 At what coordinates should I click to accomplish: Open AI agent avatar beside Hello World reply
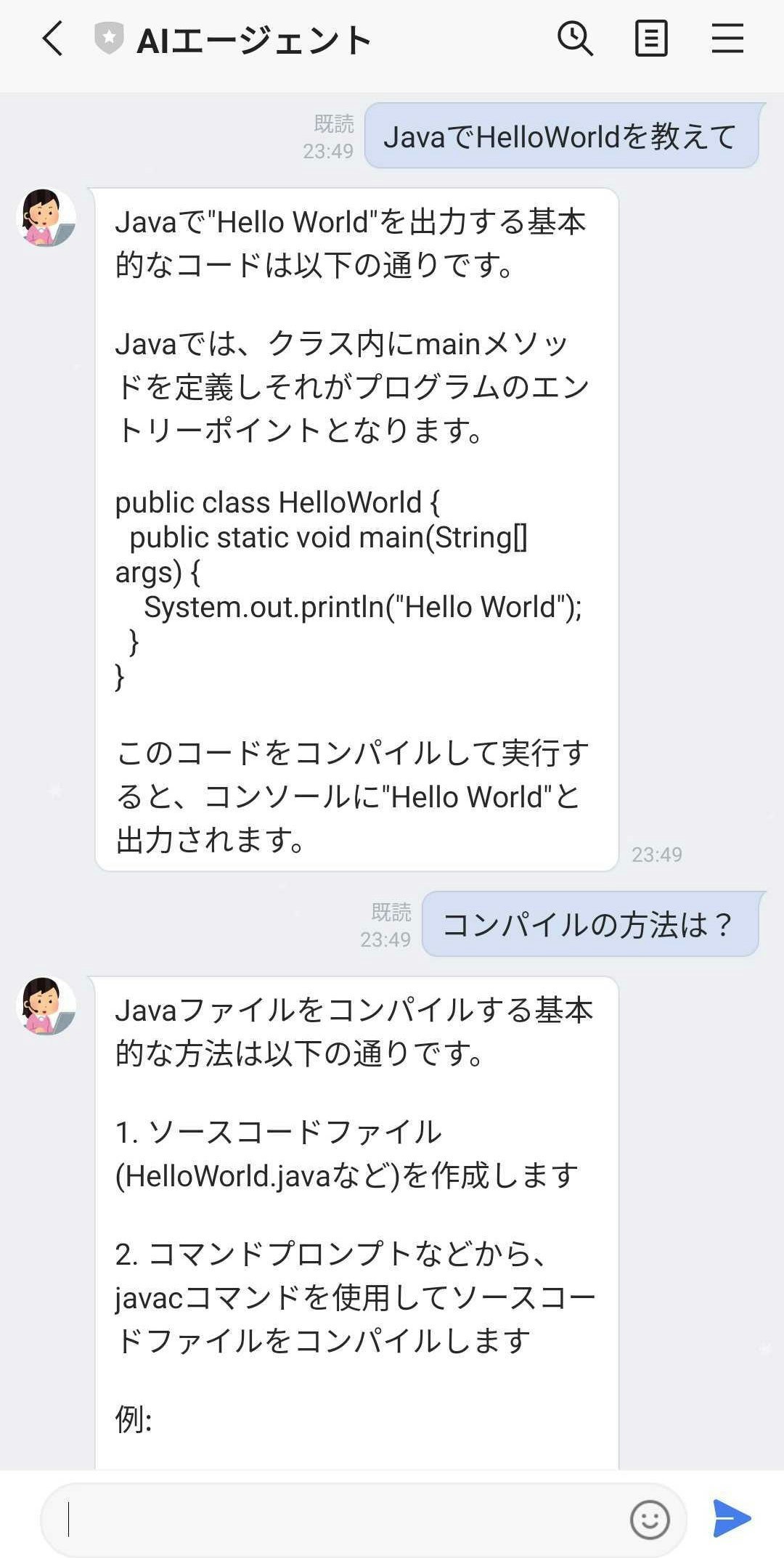point(46,218)
